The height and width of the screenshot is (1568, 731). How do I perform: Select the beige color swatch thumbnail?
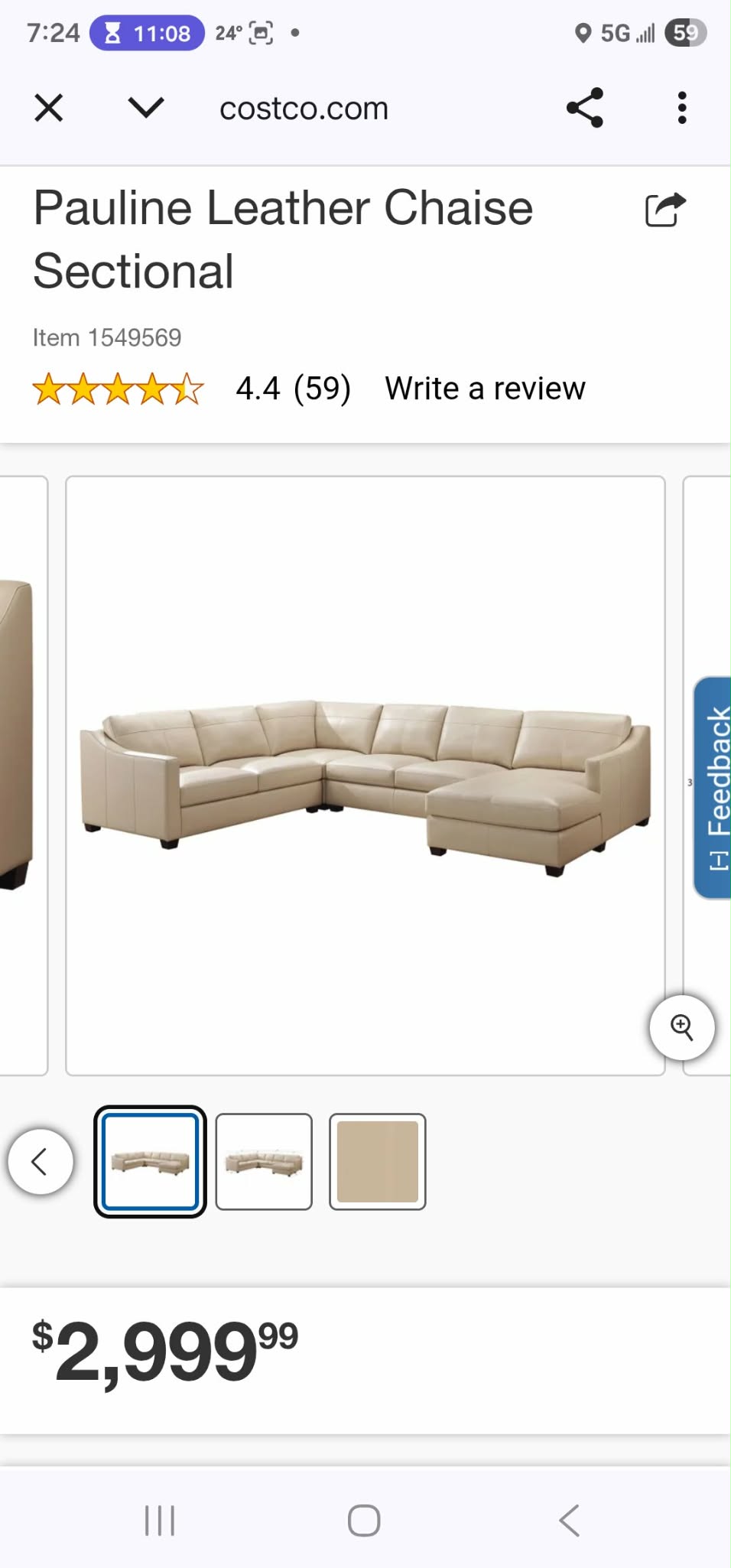point(377,1160)
